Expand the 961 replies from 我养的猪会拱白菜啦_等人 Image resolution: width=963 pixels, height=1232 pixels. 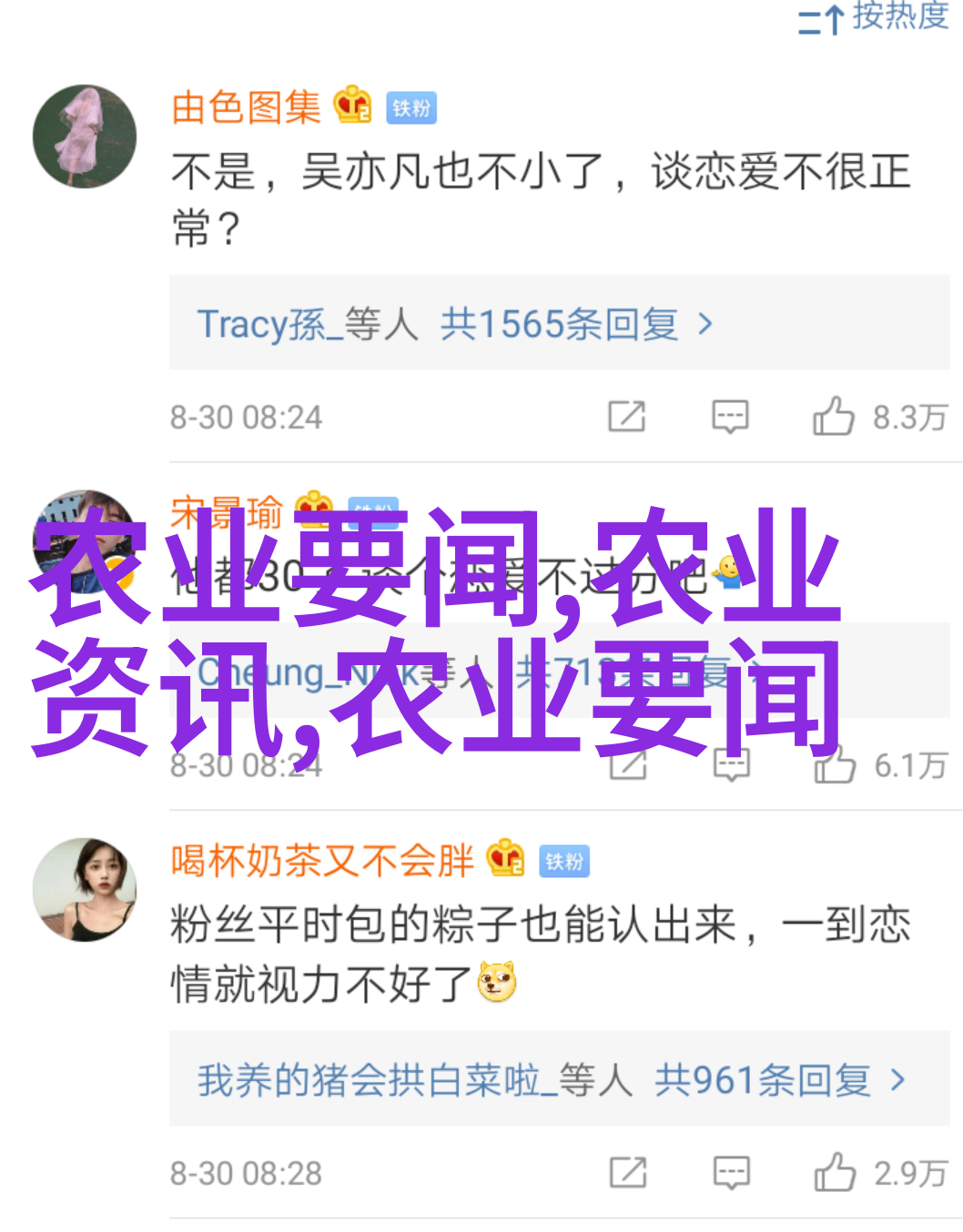(552, 1080)
